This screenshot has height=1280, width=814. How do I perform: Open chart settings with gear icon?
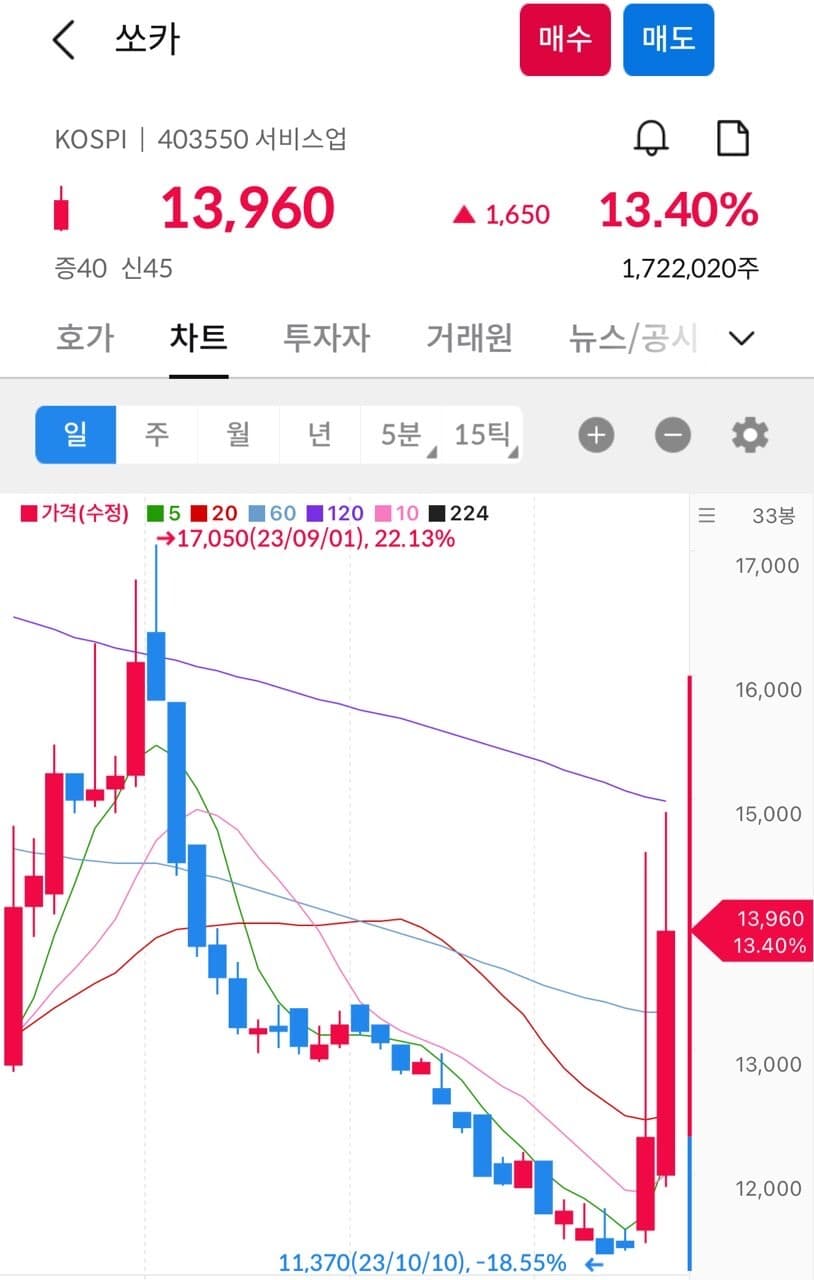pyautogui.click(x=748, y=435)
